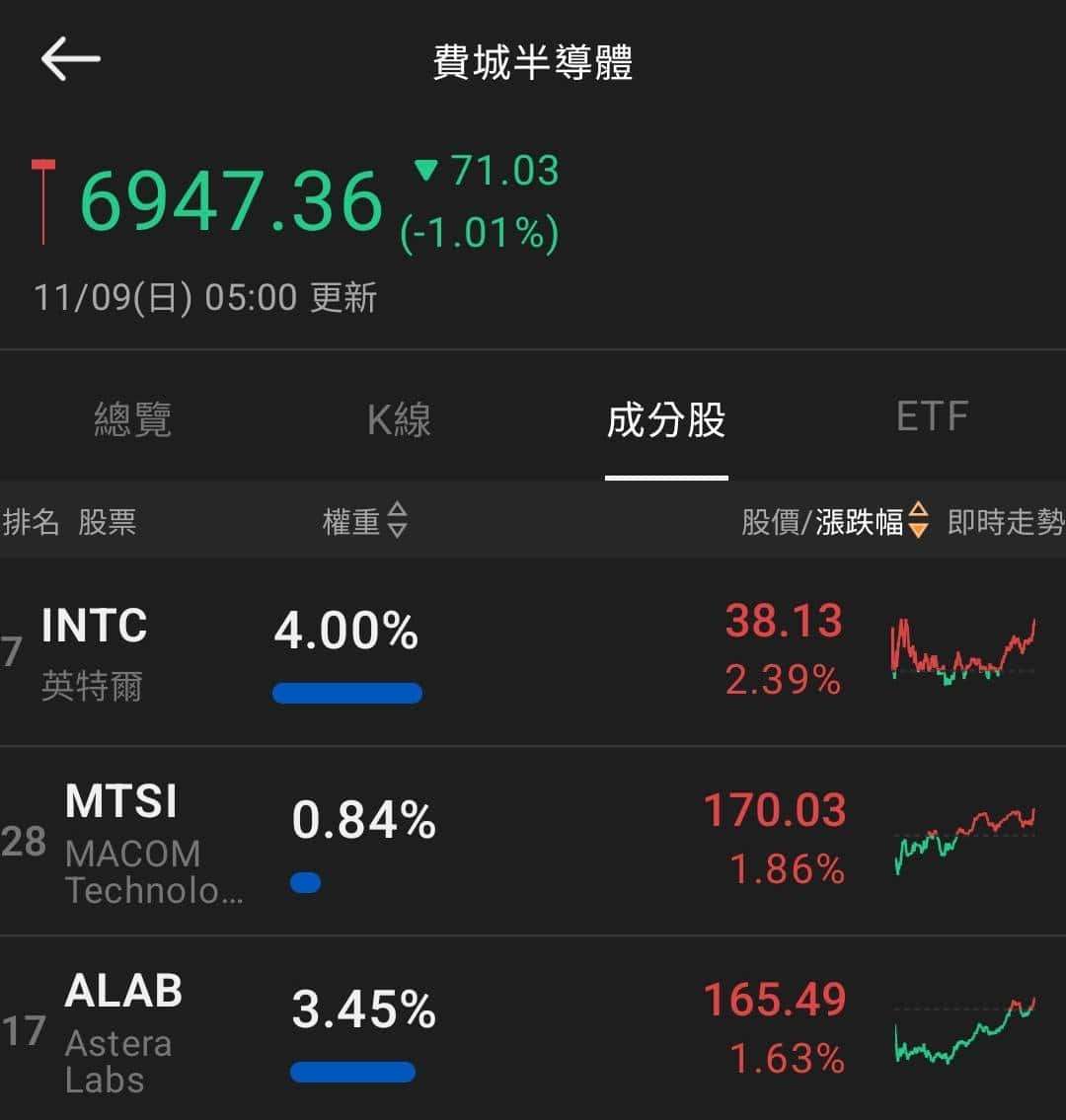Image resolution: width=1066 pixels, height=1120 pixels.
Task: Switch to the K線 tab
Action: [399, 419]
